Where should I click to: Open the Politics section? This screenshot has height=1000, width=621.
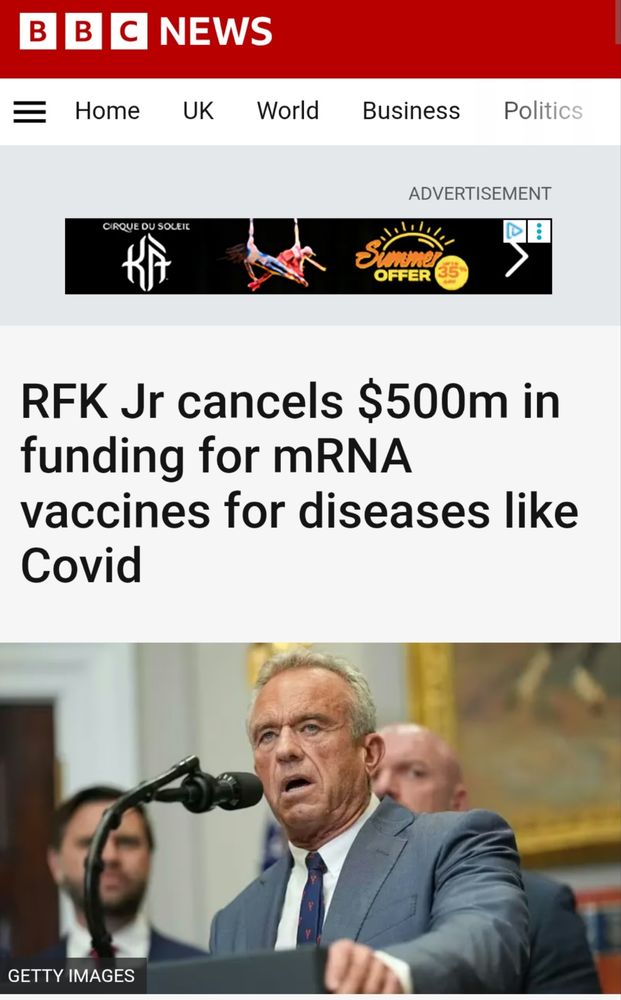543,111
